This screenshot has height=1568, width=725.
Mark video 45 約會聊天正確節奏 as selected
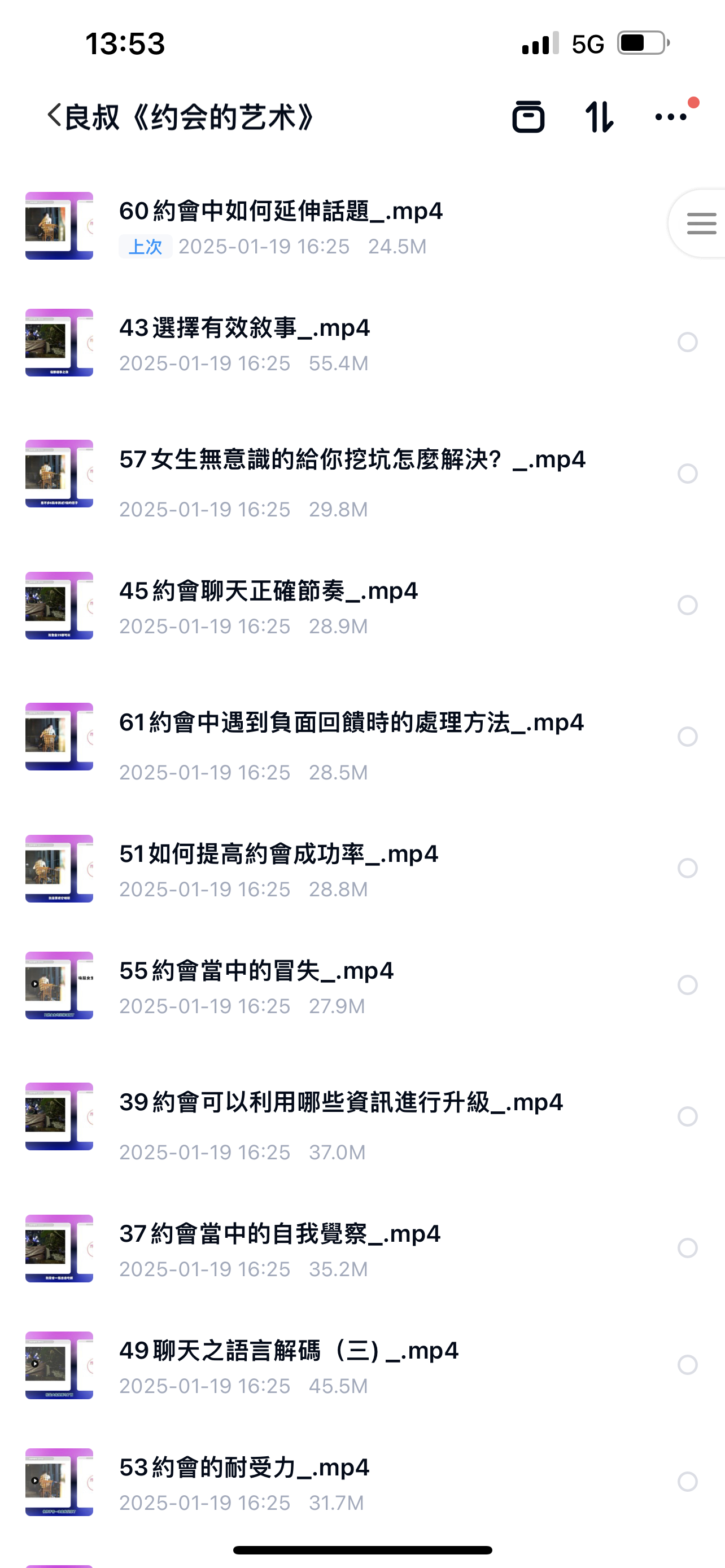[687, 605]
